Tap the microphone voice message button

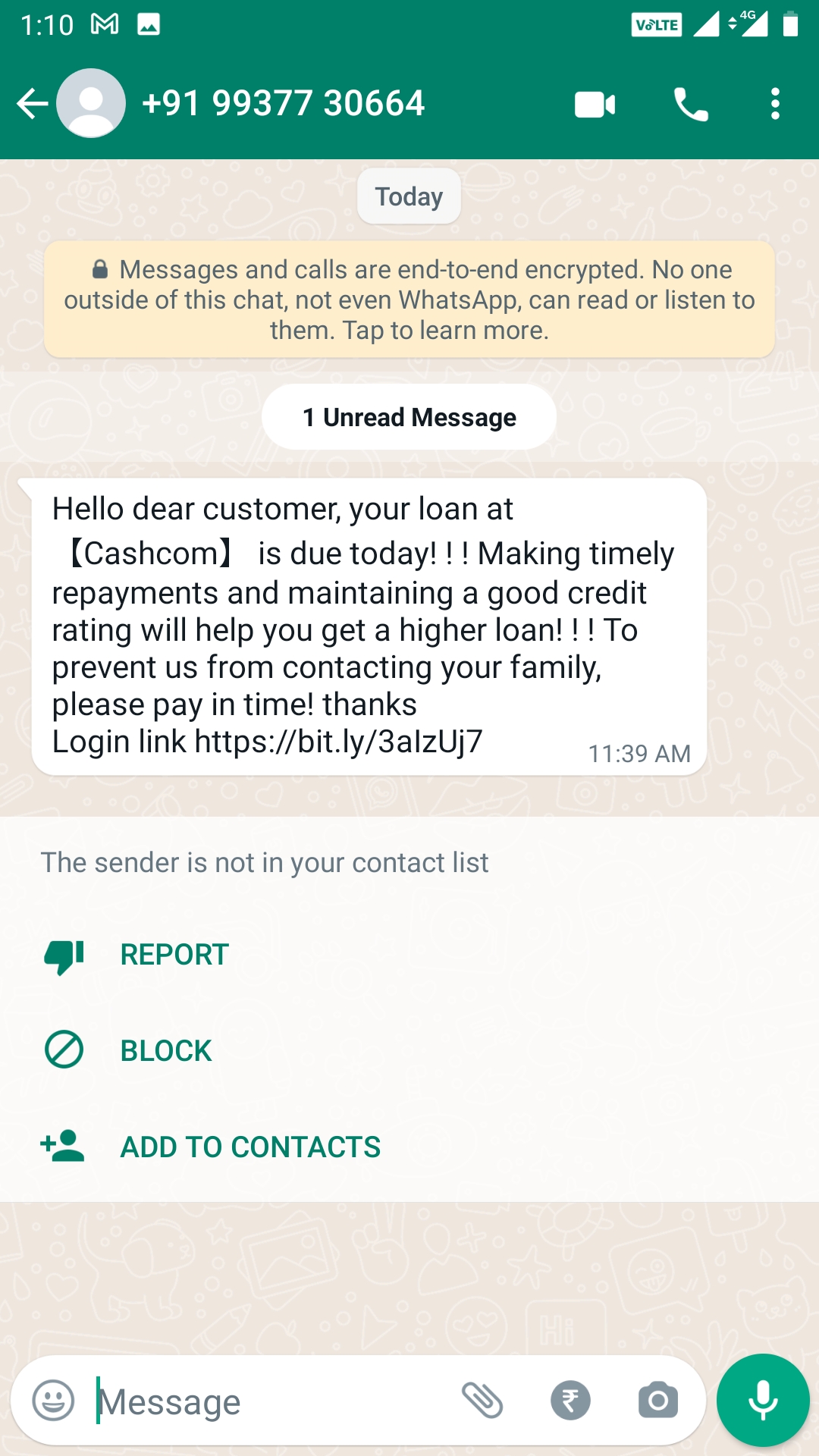click(762, 1400)
